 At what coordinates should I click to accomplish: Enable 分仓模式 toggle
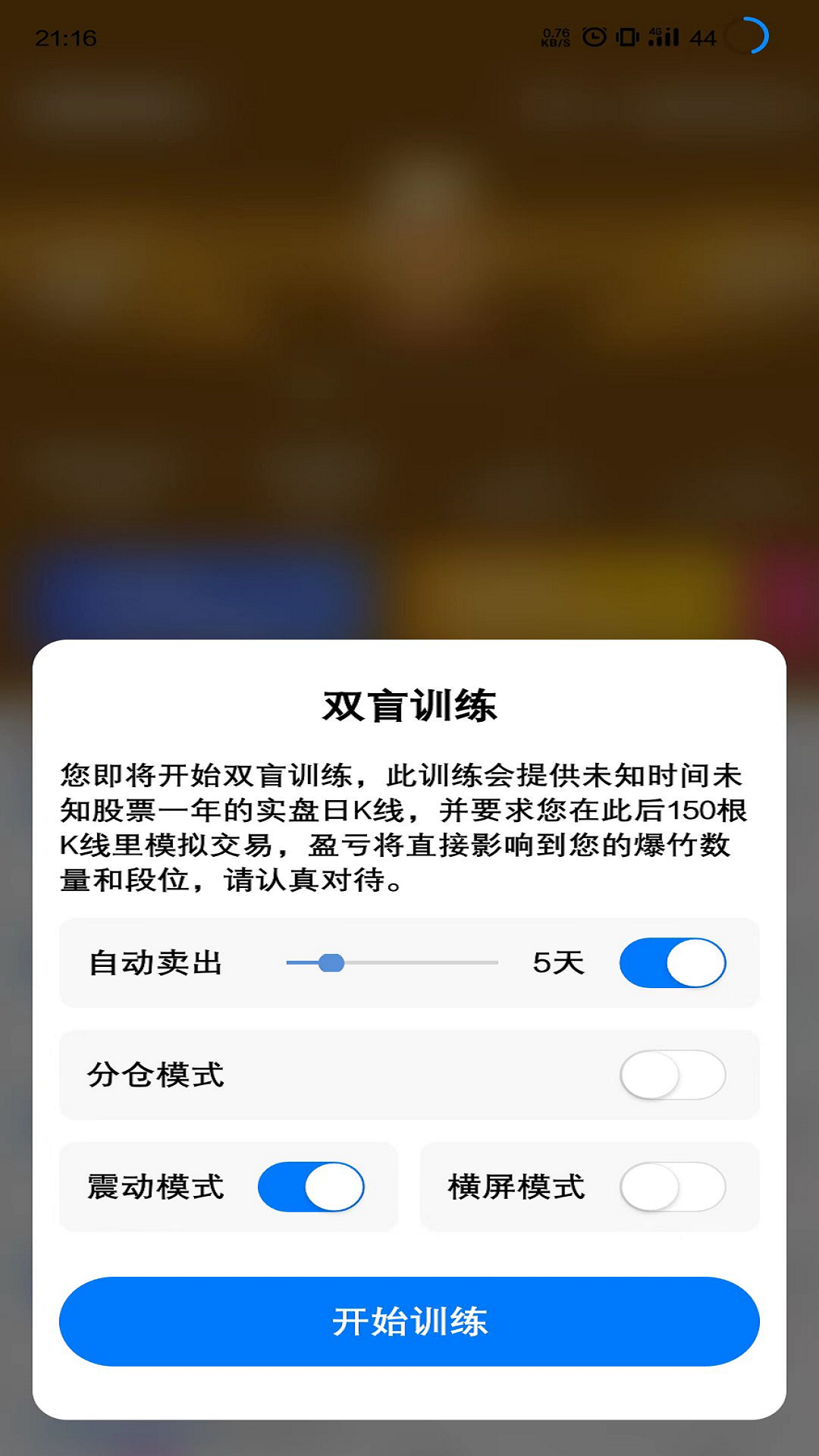(672, 1075)
